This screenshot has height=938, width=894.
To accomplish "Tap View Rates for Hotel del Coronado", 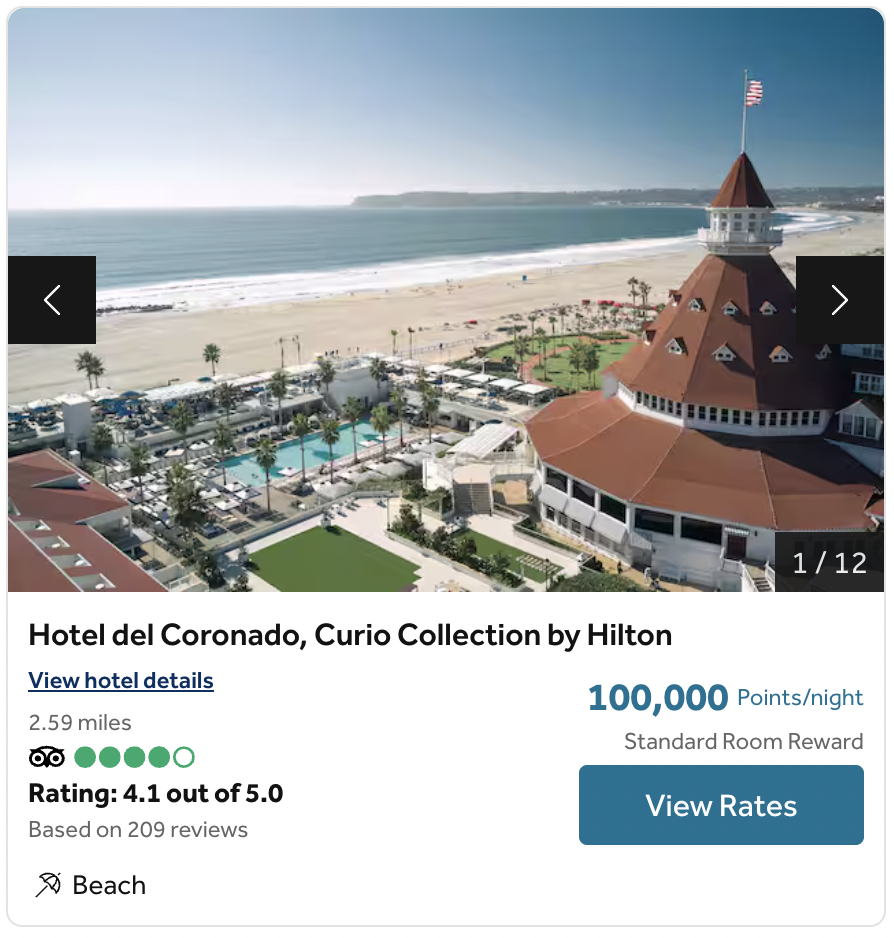I will (721, 805).
